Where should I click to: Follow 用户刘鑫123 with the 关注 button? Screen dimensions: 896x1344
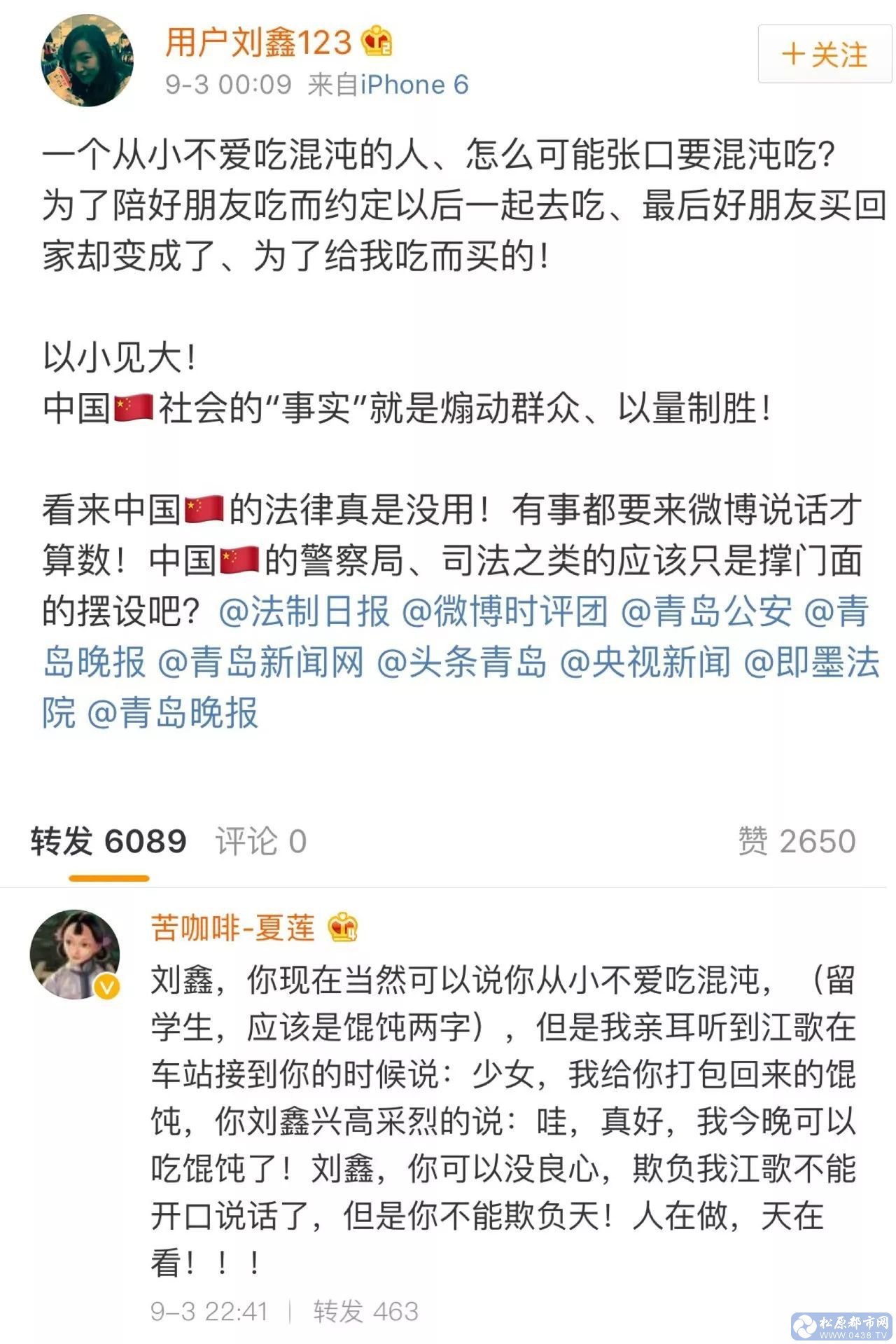(825, 54)
